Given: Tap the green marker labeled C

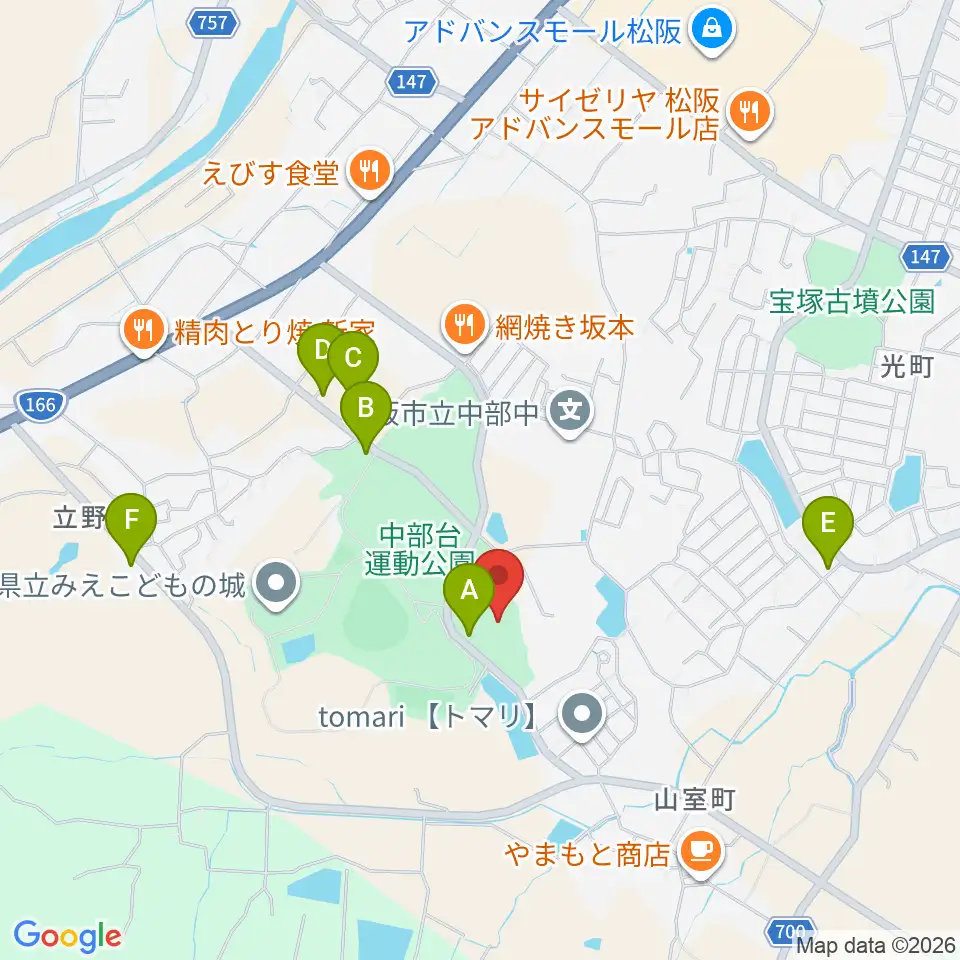Looking at the screenshot, I should [x=353, y=366].
